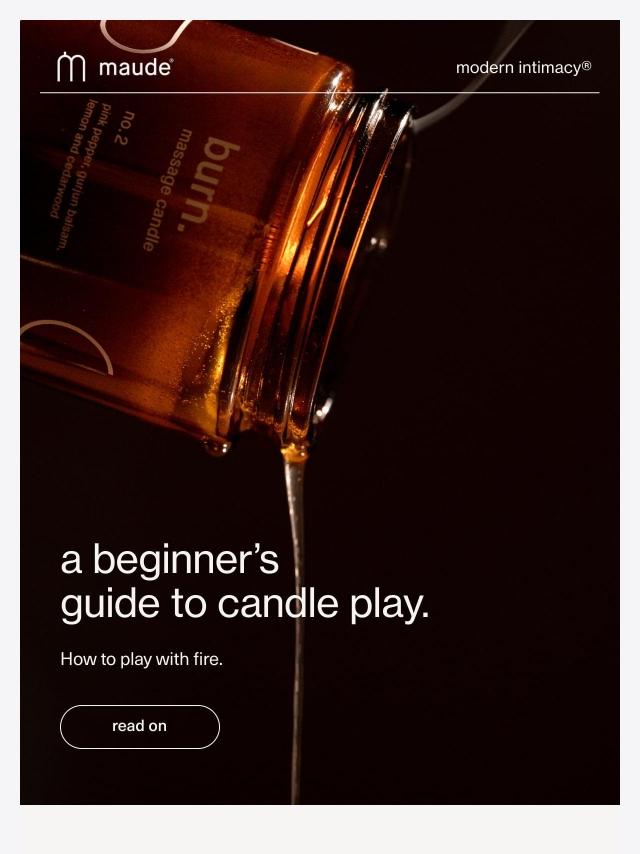This screenshot has height=854, width=640.
Task: Tap the read on button
Action: [139, 727]
